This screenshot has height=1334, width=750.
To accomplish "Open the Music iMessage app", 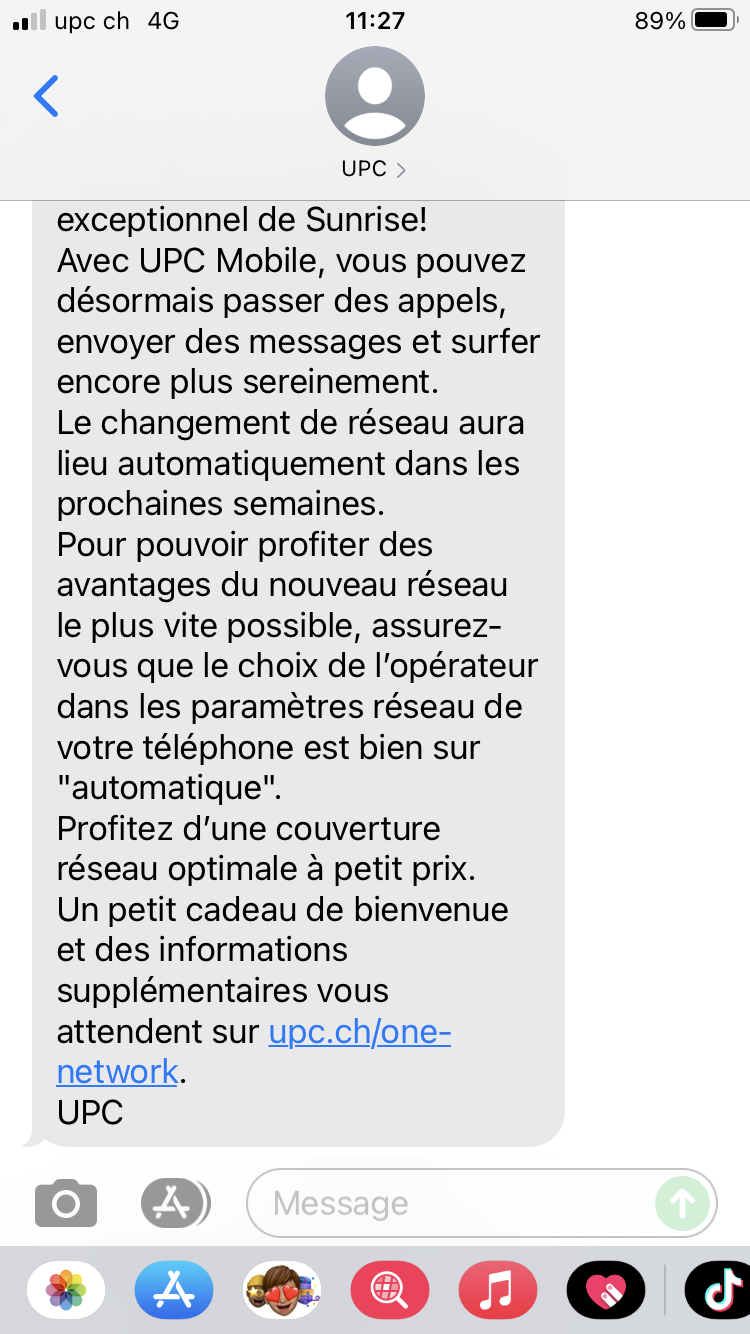I will click(498, 1291).
